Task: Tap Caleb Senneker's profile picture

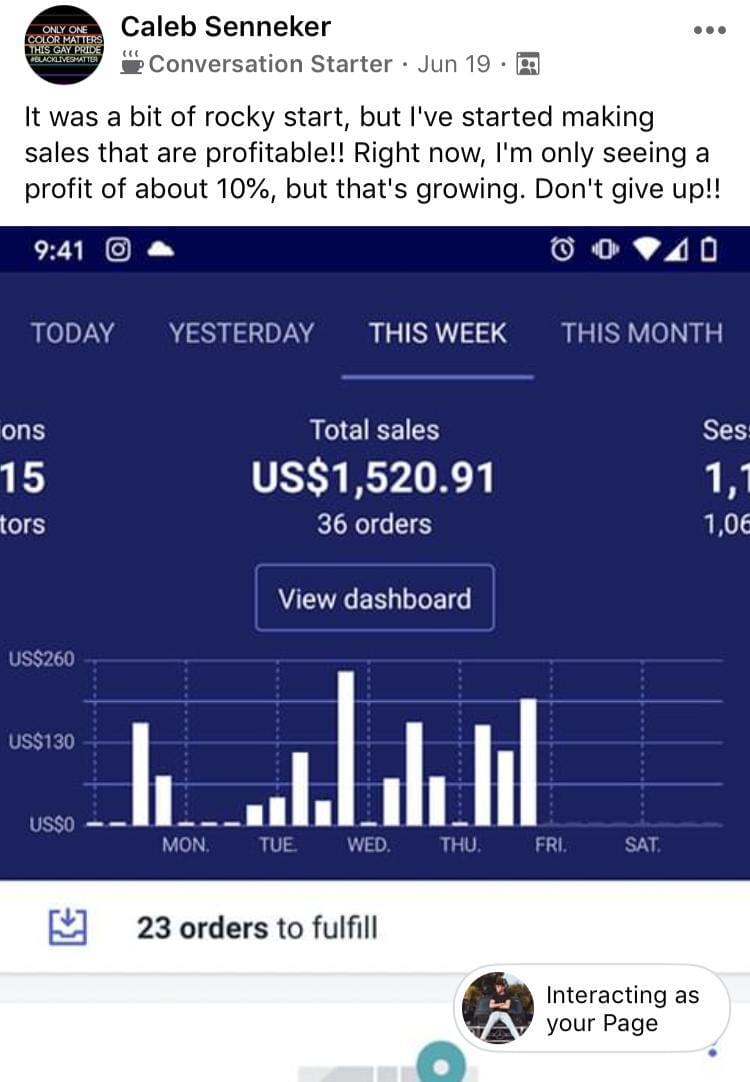Action: tap(63, 44)
